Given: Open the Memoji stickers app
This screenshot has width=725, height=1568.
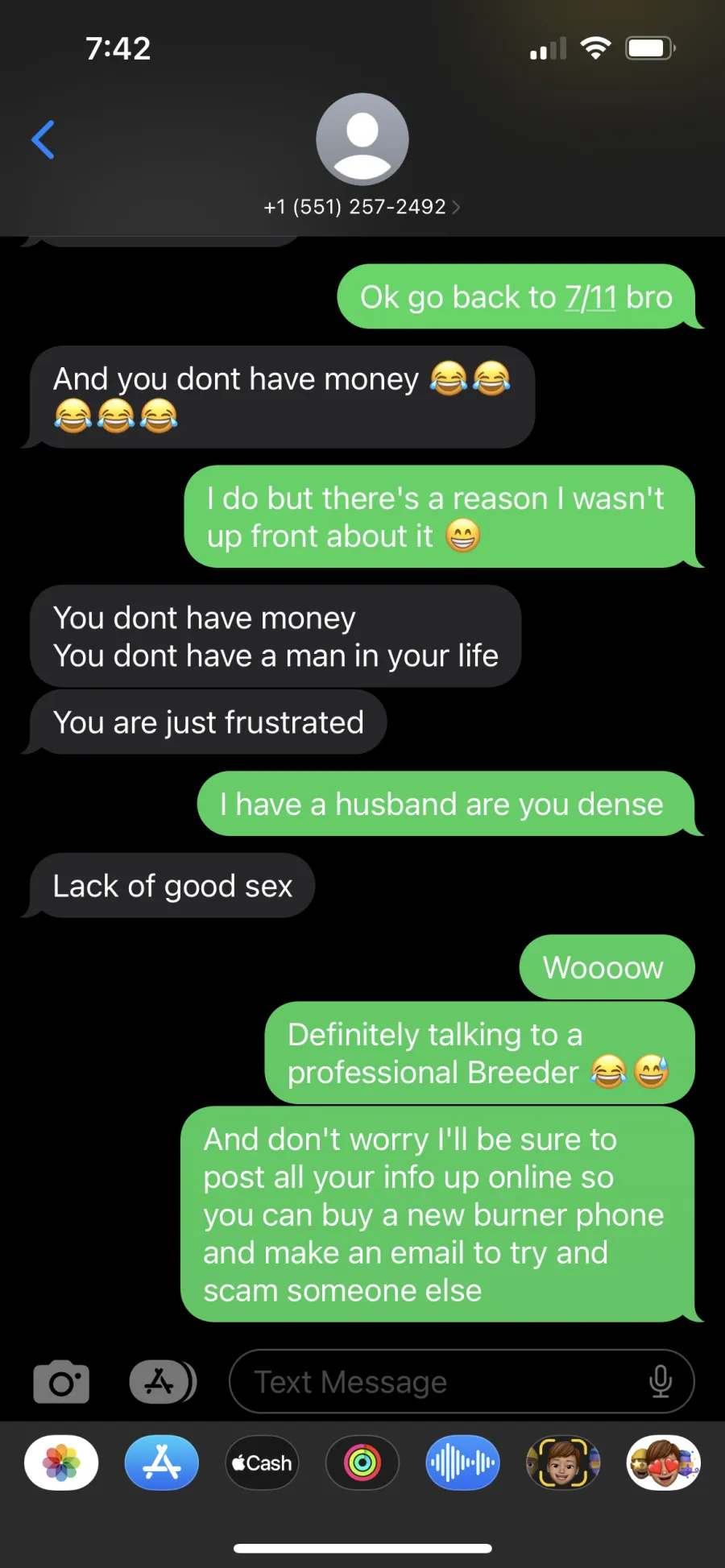Looking at the screenshot, I should [664, 1463].
